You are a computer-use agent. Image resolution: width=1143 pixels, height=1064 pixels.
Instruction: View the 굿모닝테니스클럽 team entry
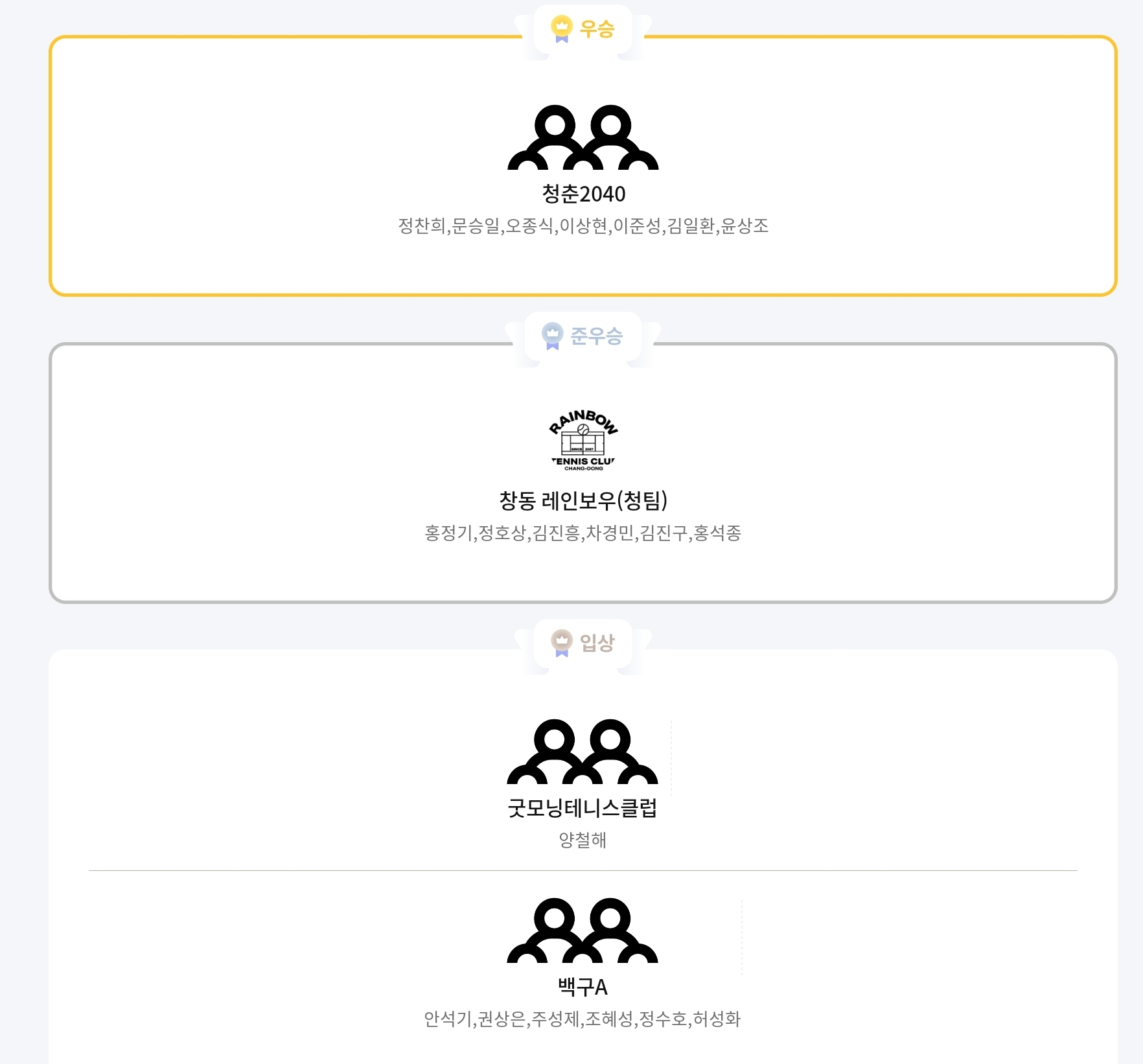point(582,808)
